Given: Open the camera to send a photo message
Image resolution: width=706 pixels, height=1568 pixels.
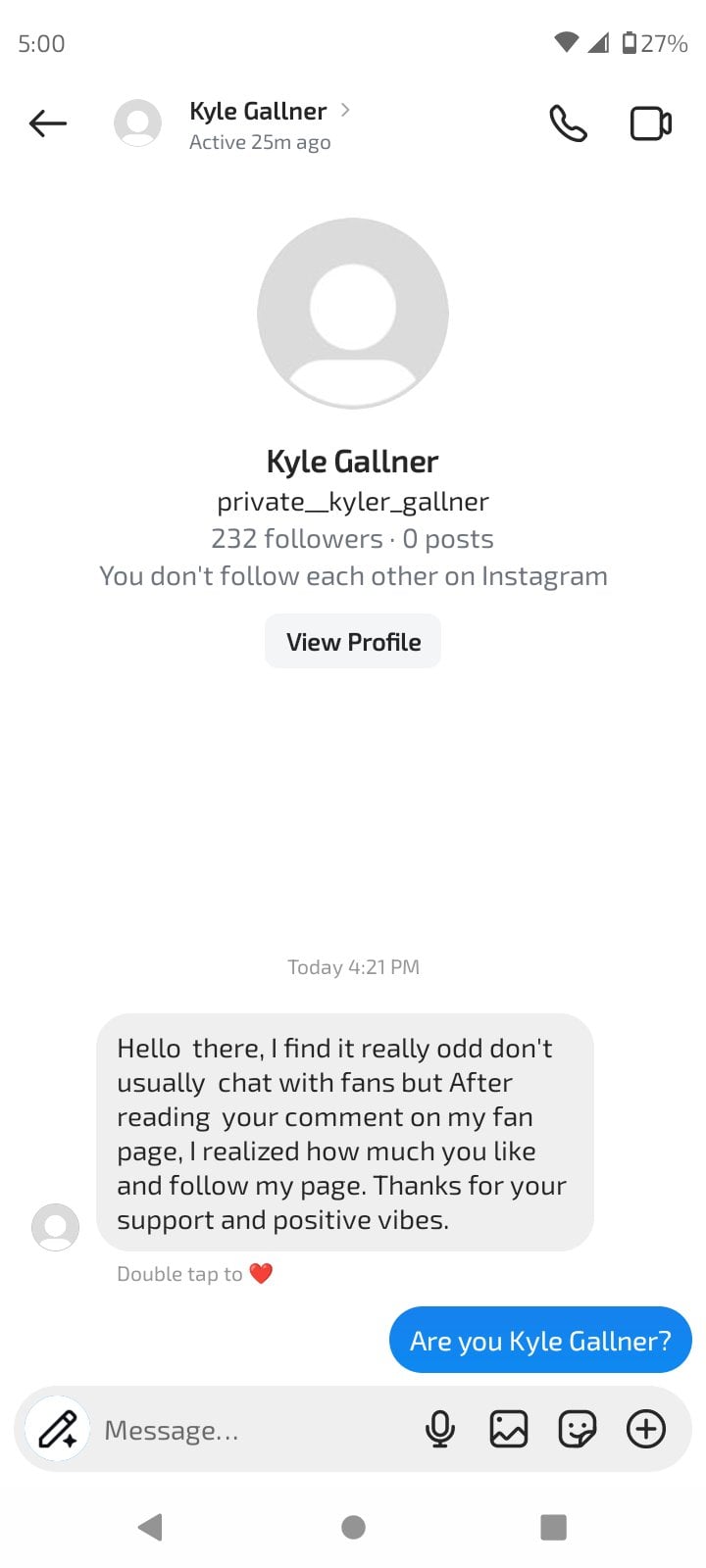Looking at the screenshot, I should pos(56,1429).
